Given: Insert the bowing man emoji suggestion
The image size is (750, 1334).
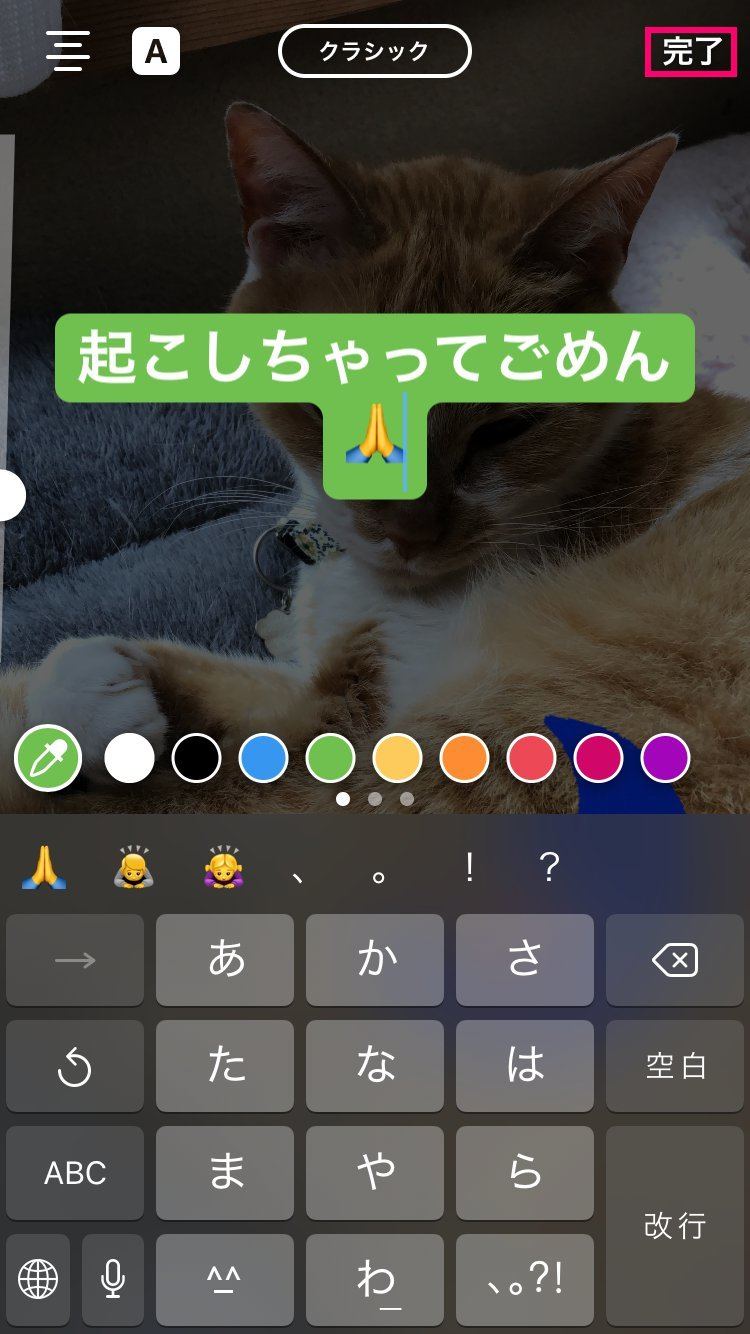Looking at the screenshot, I should (x=134, y=868).
